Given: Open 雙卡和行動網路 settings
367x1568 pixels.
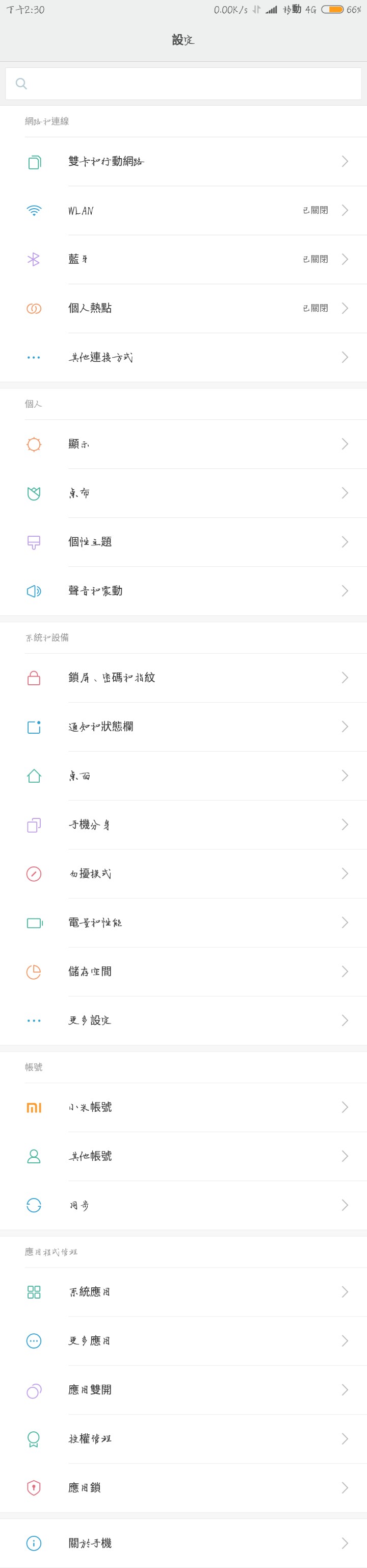Looking at the screenshot, I should point(183,161).
